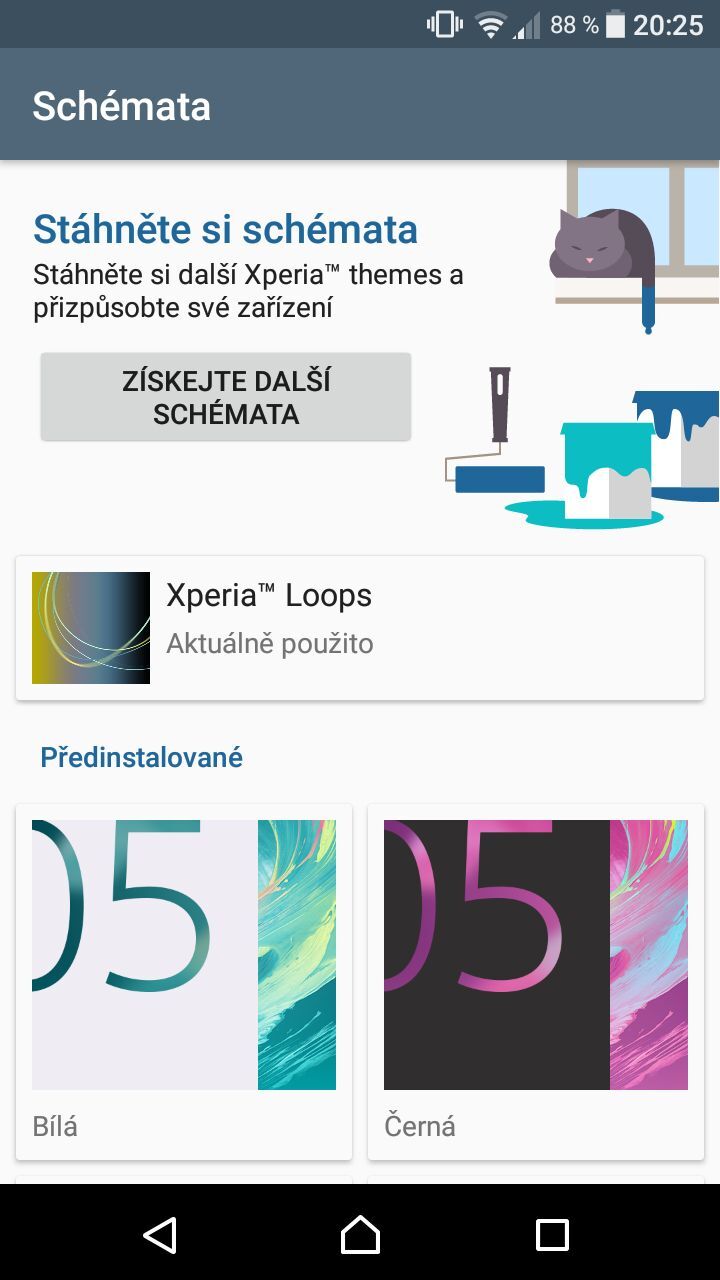Tap the Černá theme label
Viewport: 720px width, 1280px height.
419,1126
